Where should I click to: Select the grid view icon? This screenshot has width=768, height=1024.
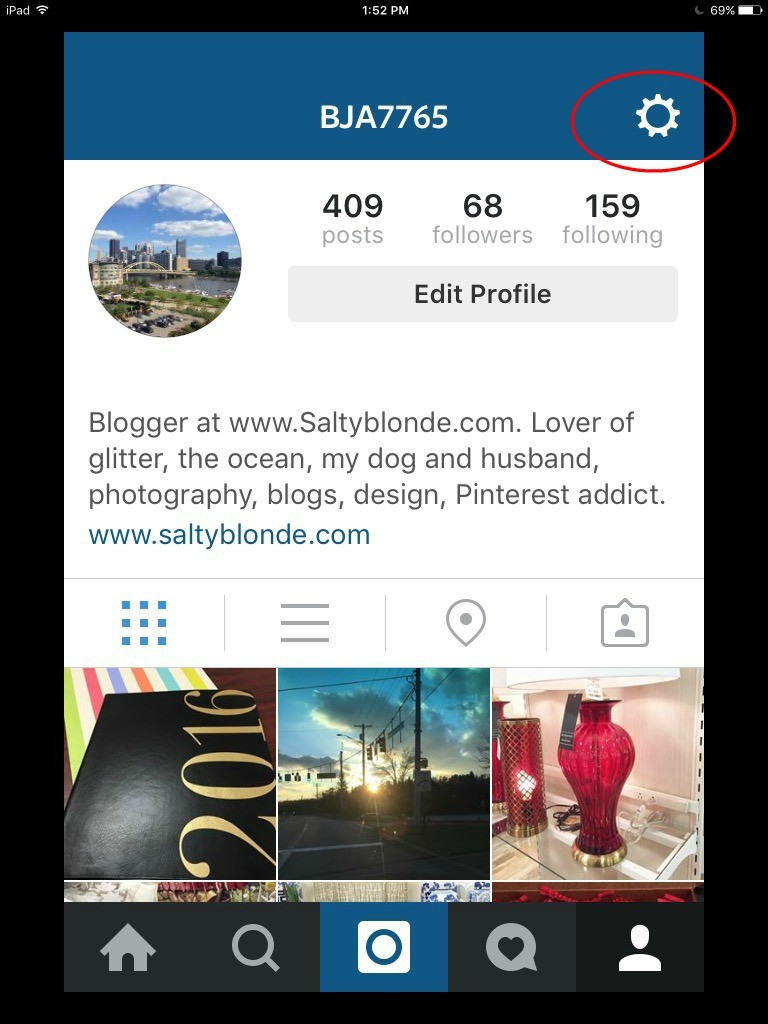point(143,621)
